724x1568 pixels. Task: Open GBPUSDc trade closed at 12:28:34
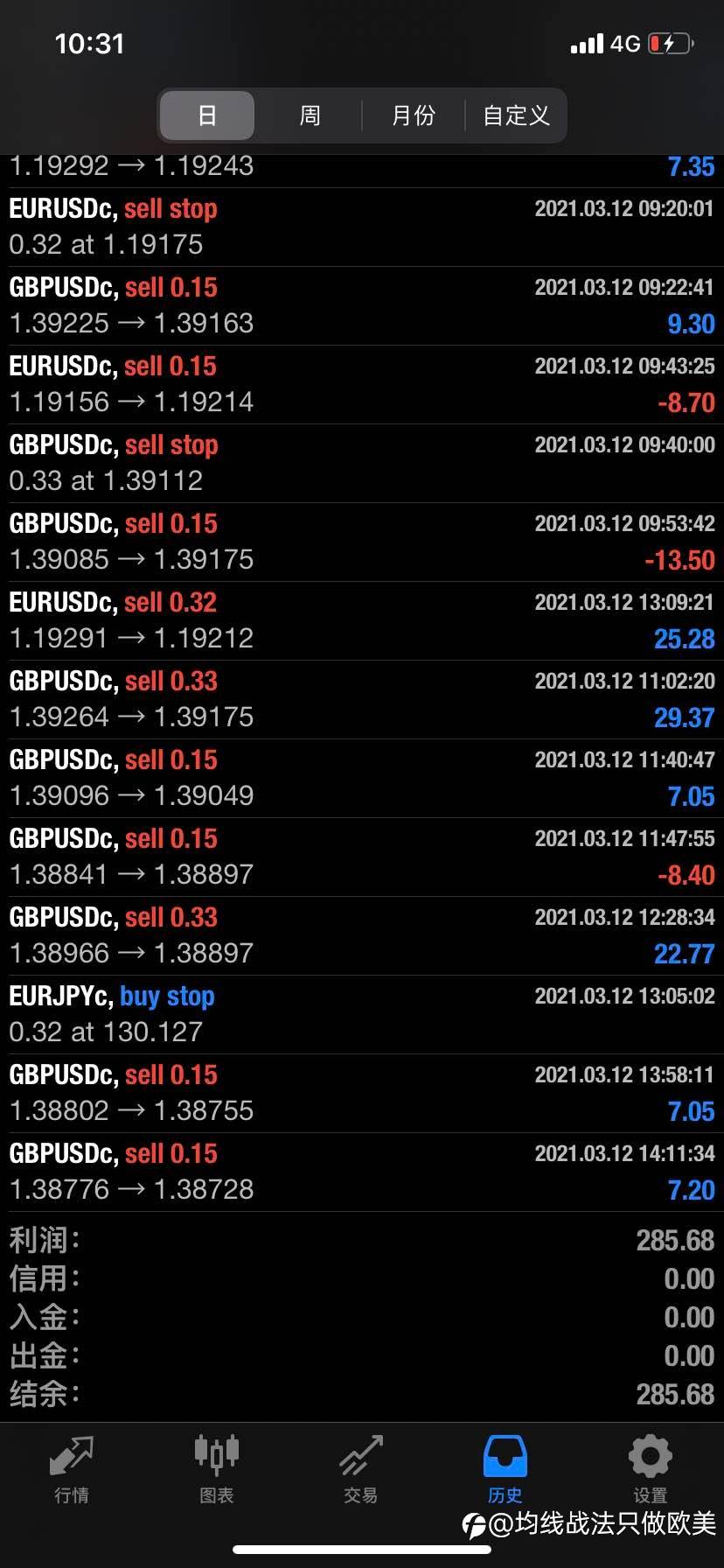(x=362, y=936)
